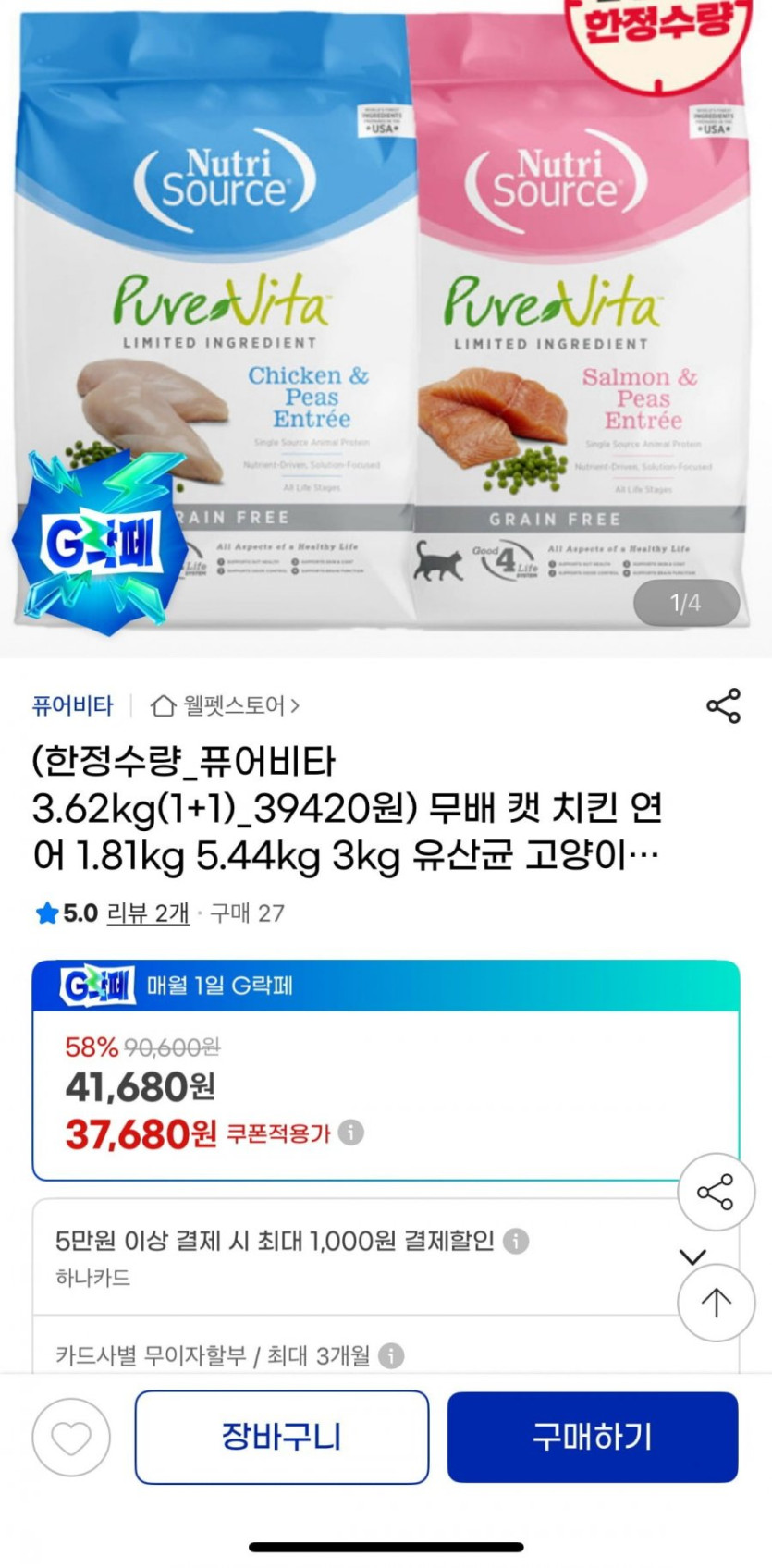Open 리뷰 2개 reviews link
The width and height of the screenshot is (772, 1568).
[x=148, y=913]
